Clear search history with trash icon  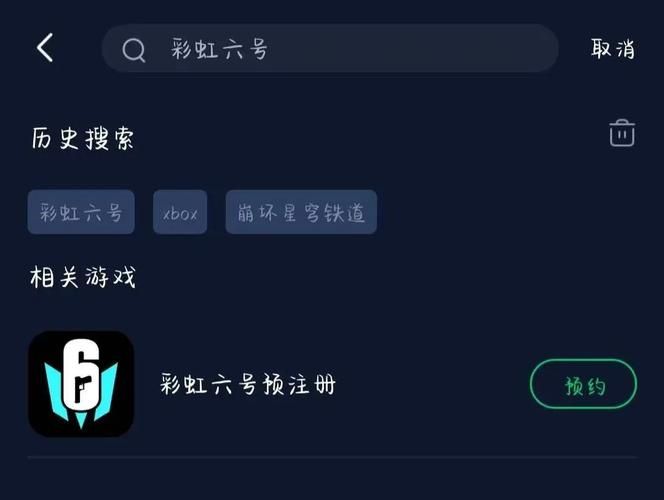pos(622,133)
